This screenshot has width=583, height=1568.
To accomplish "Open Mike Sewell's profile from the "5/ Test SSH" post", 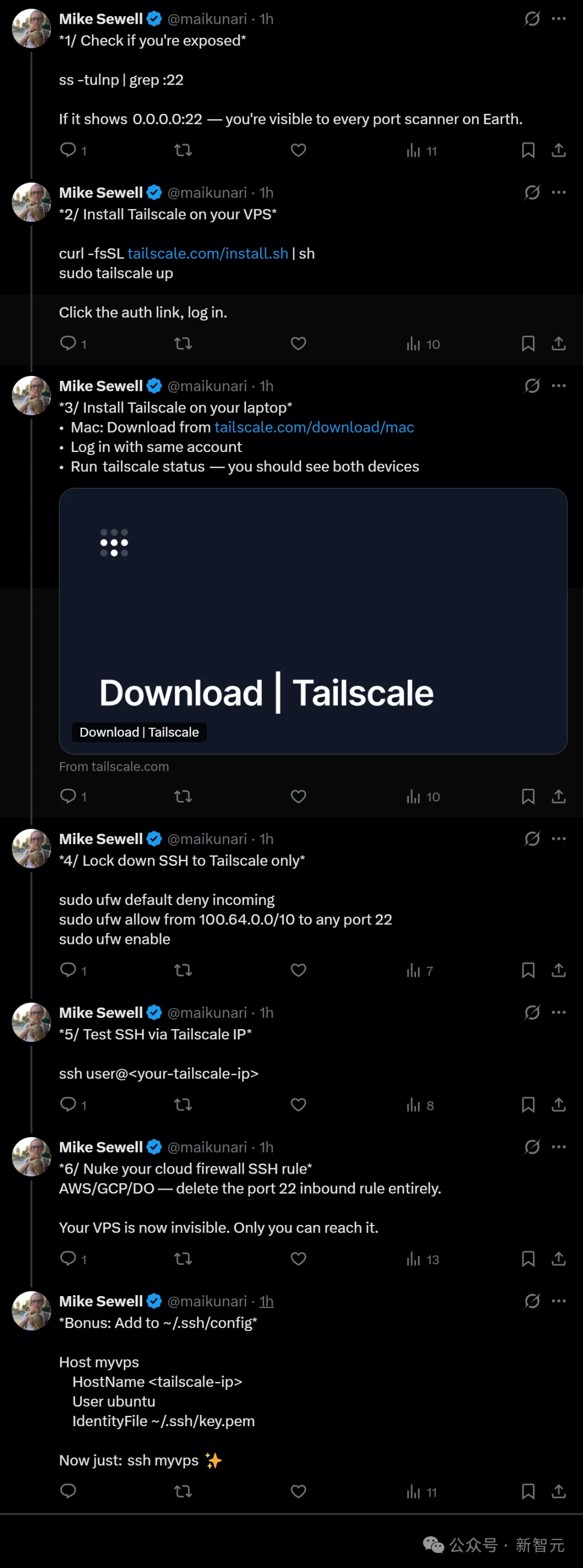I will [x=100, y=1013].
